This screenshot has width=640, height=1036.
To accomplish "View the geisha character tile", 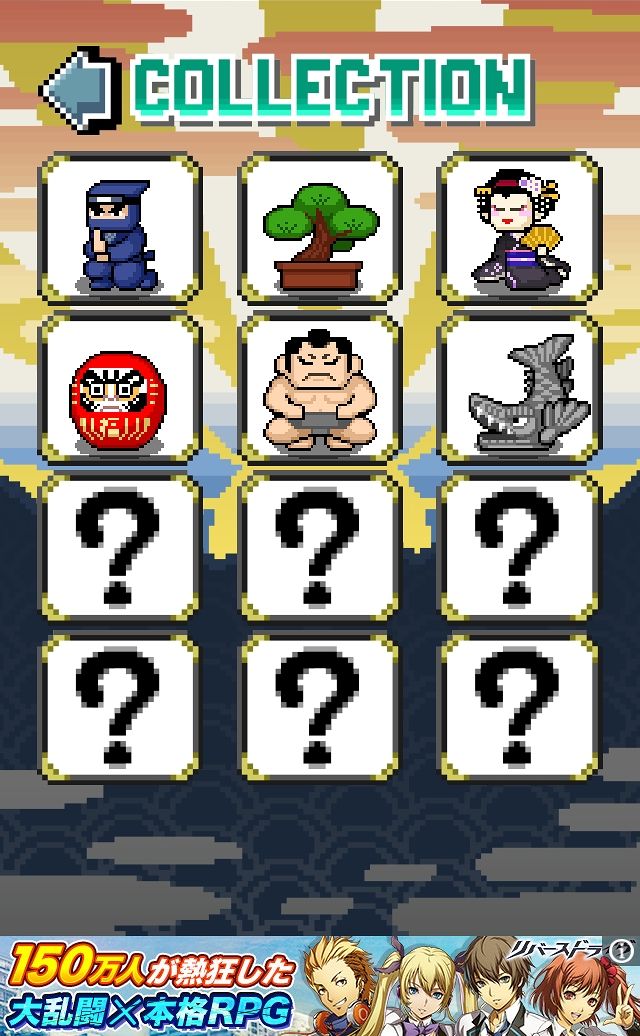I will tap(519, 229).
